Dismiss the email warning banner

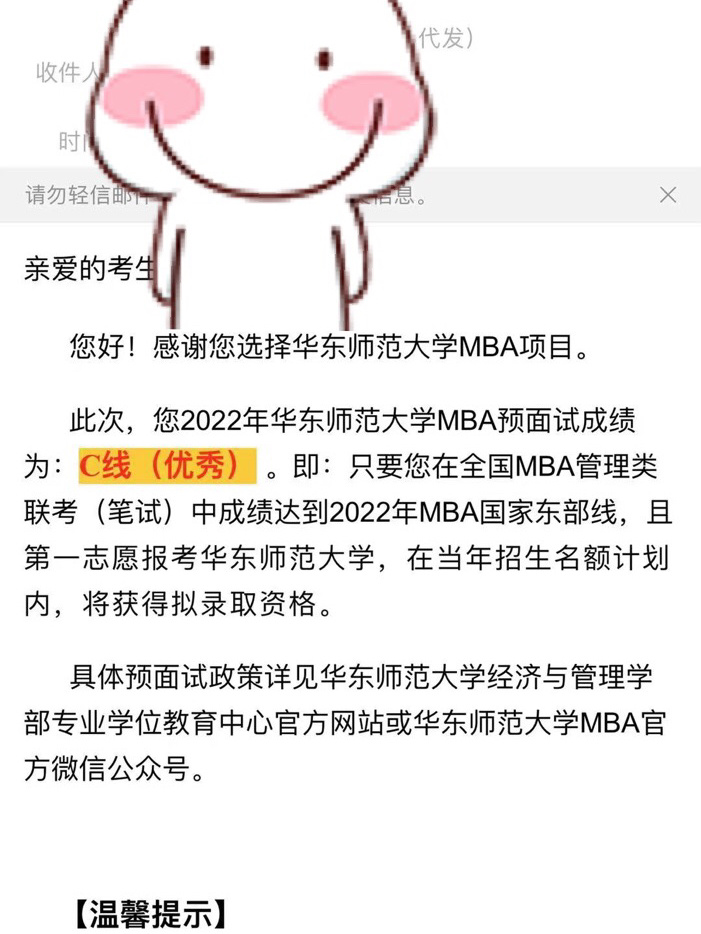tap(668, 195)
